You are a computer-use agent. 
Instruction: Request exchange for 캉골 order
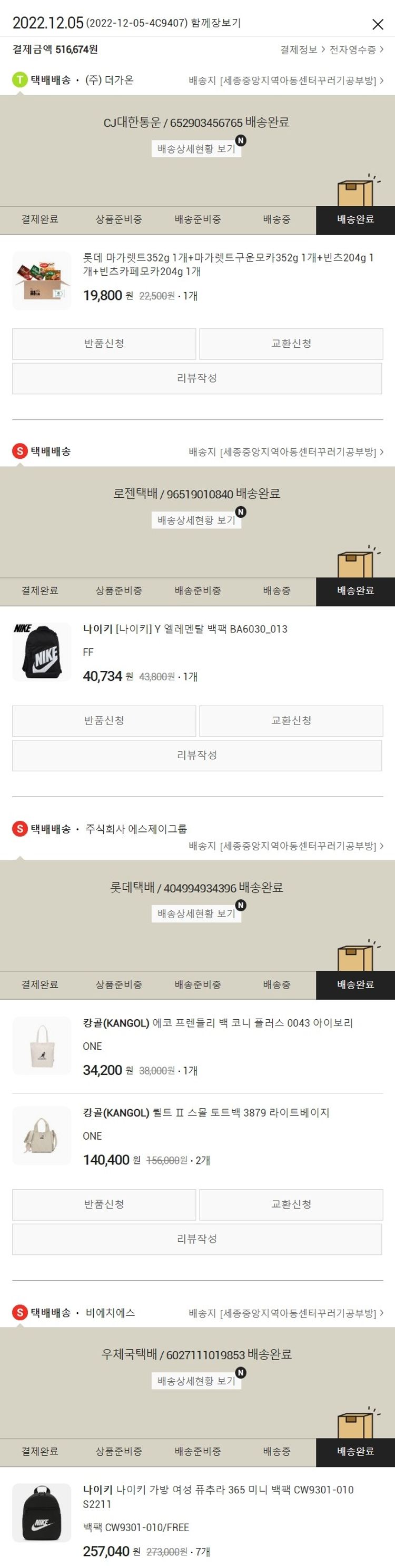pyautogui.click(x=291, y=1204)
